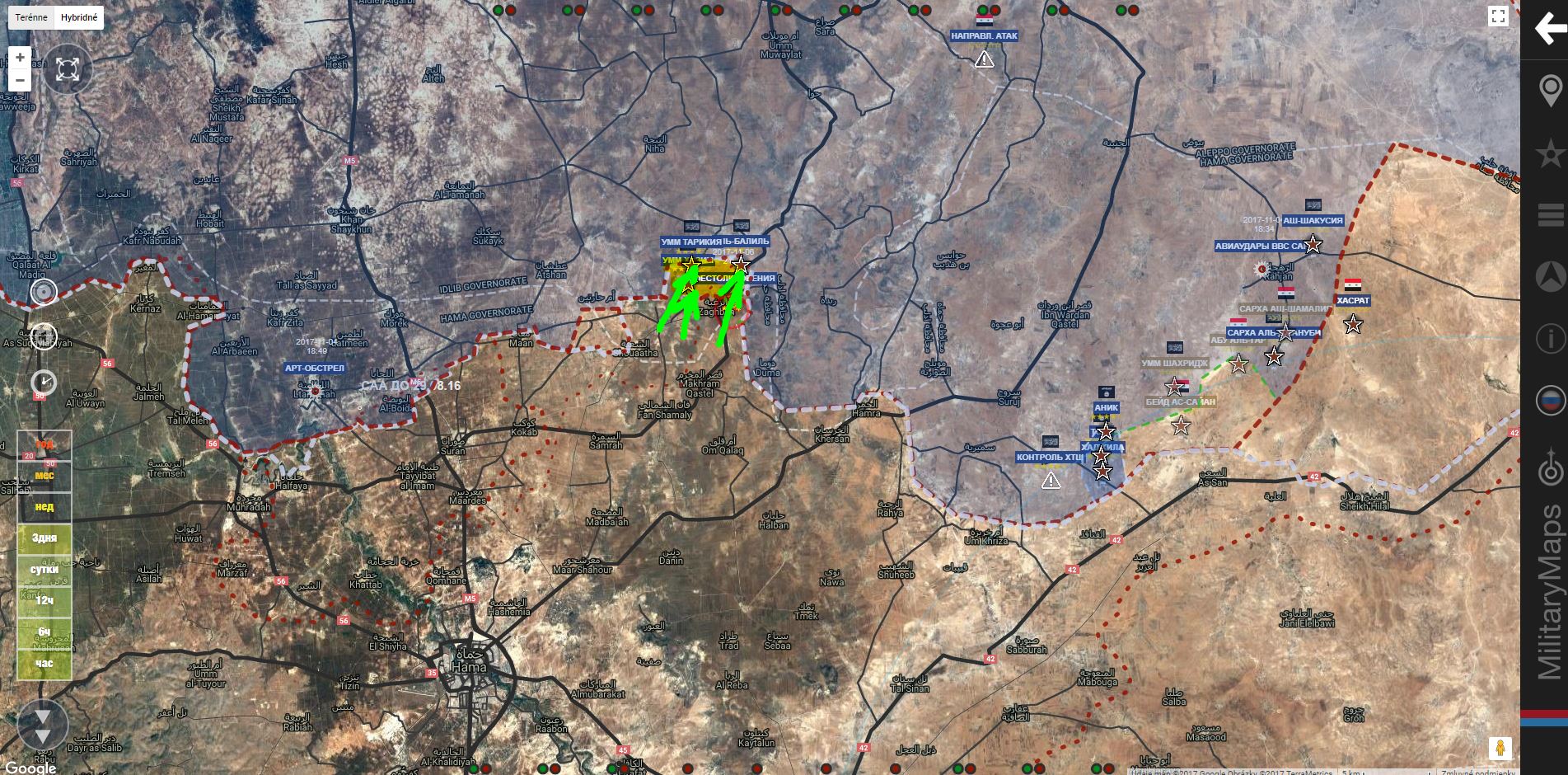Filter events by нед
This screenshot has height=775, width=1568.
tap(44, 507)
